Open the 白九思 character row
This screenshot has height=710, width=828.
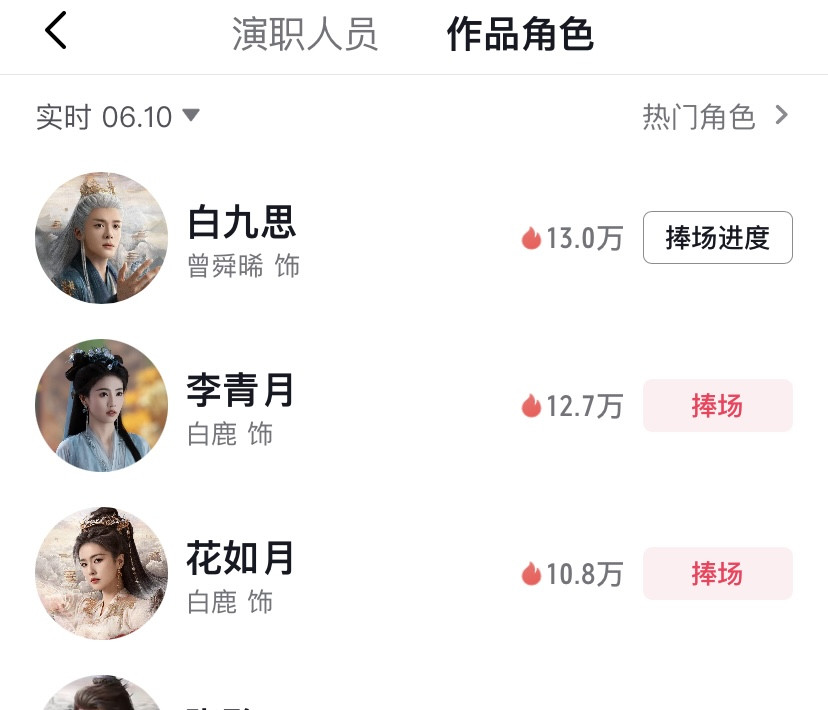point(242,238)
